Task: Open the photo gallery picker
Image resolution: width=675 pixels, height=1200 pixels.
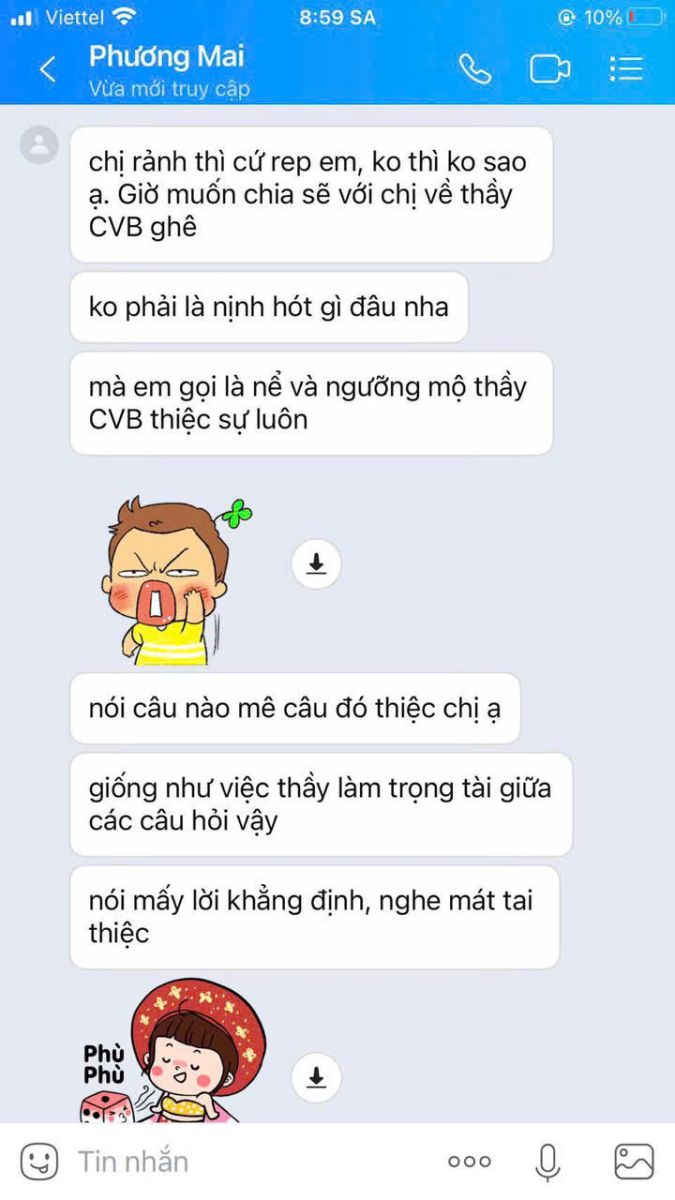Action: [x=633, y=1161]
